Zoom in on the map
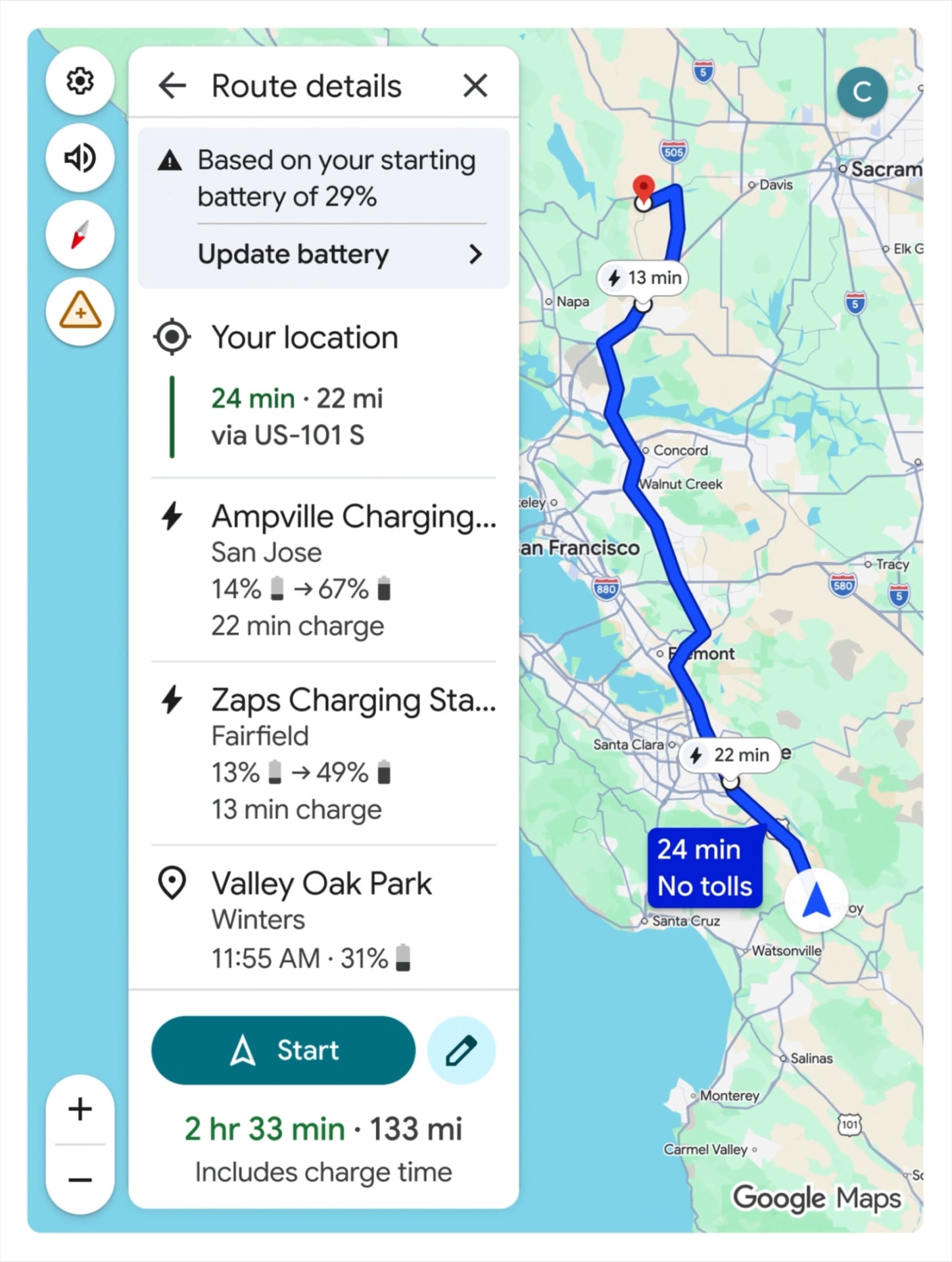 [80, 1110]
